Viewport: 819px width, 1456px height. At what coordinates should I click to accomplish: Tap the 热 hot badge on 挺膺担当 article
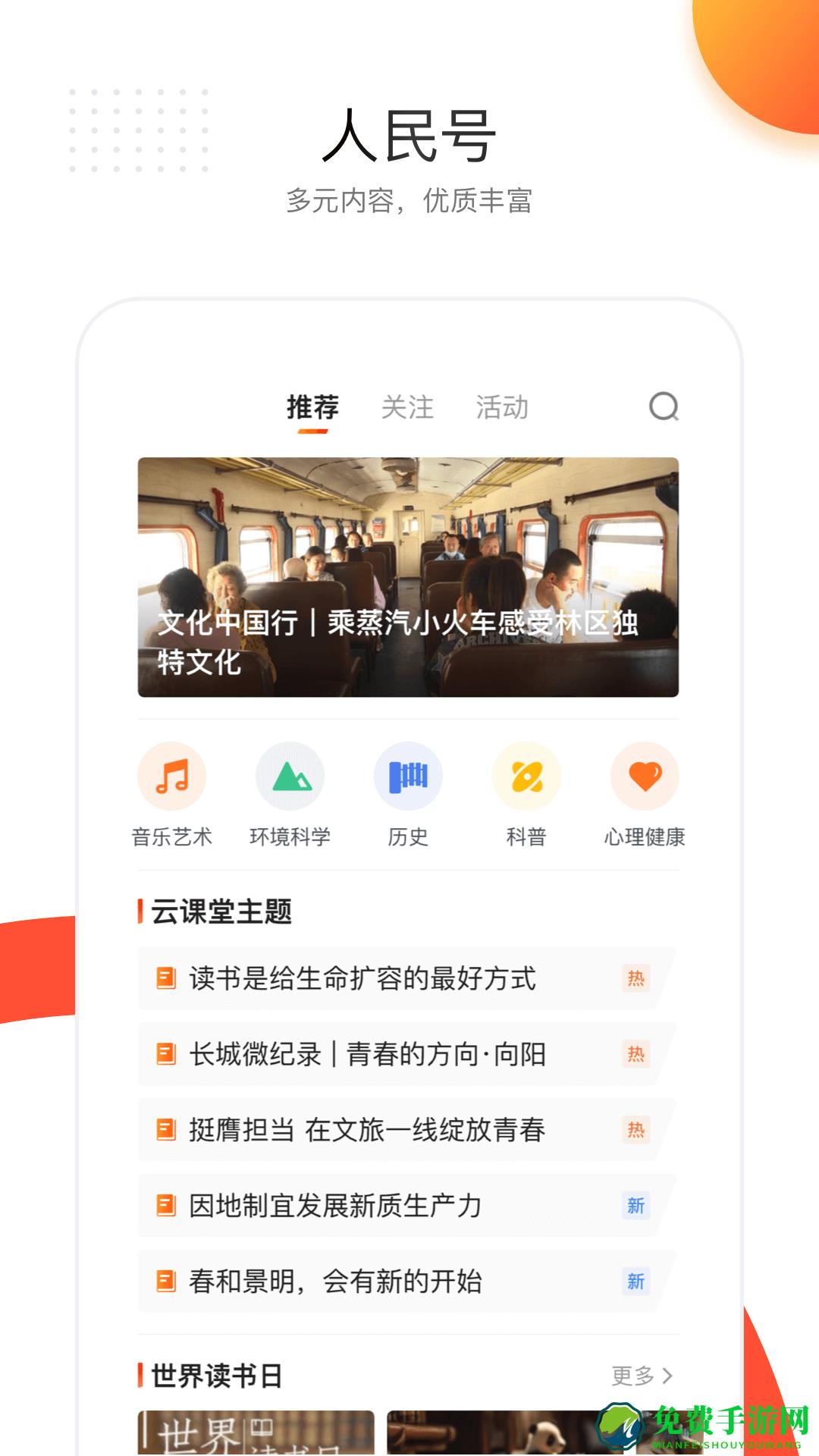[636, 1130]
